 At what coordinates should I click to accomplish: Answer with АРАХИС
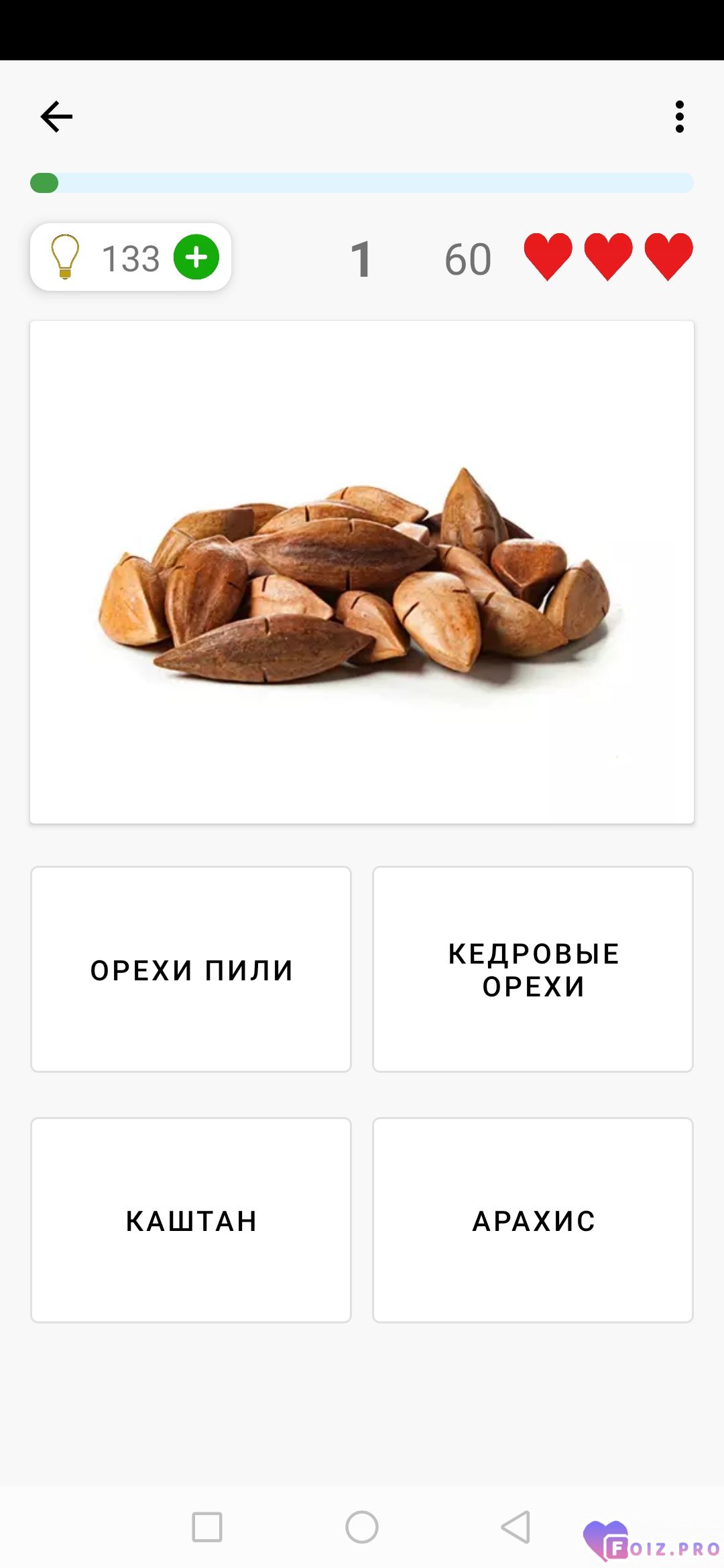pyautogui.click(x=533, y=1220)
